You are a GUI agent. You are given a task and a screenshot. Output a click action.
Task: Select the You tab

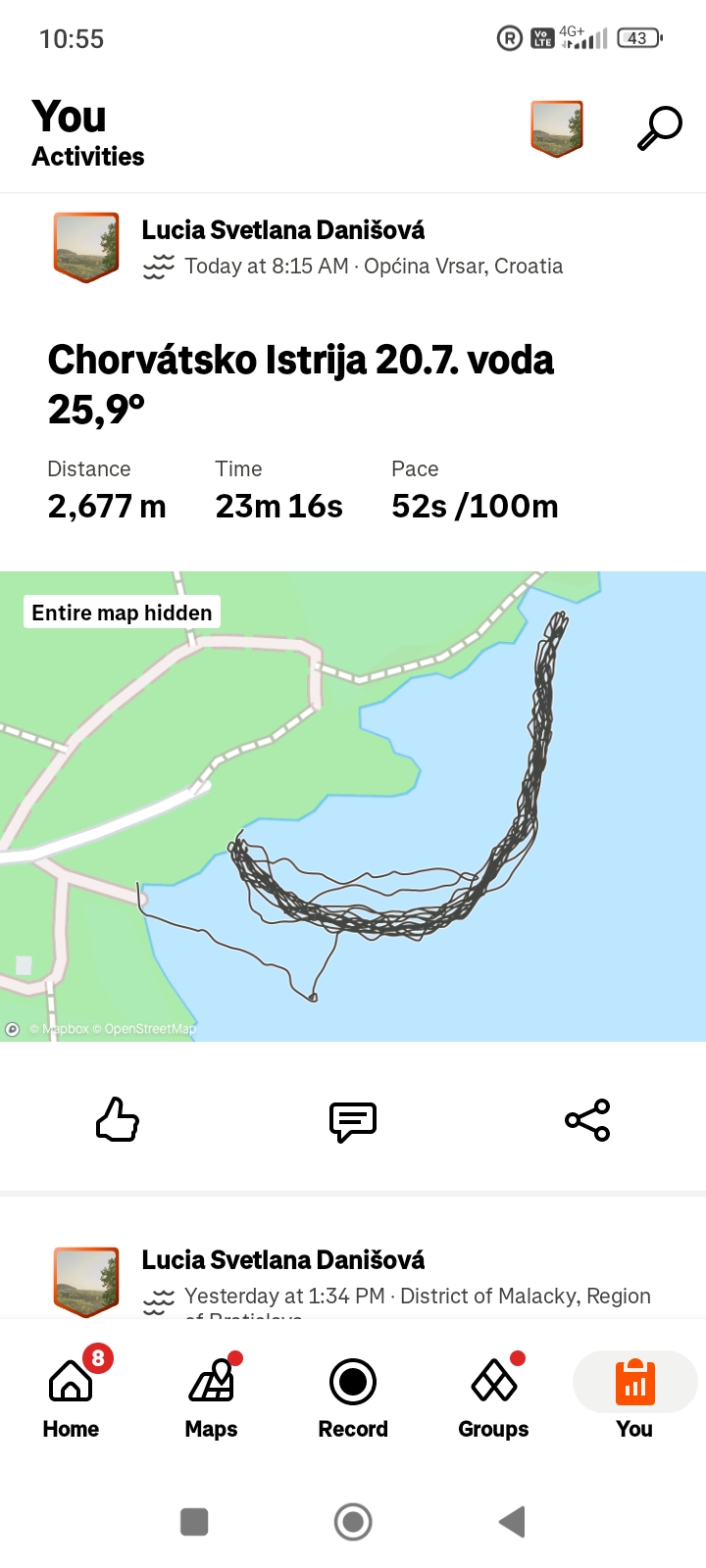[634, 1392]
